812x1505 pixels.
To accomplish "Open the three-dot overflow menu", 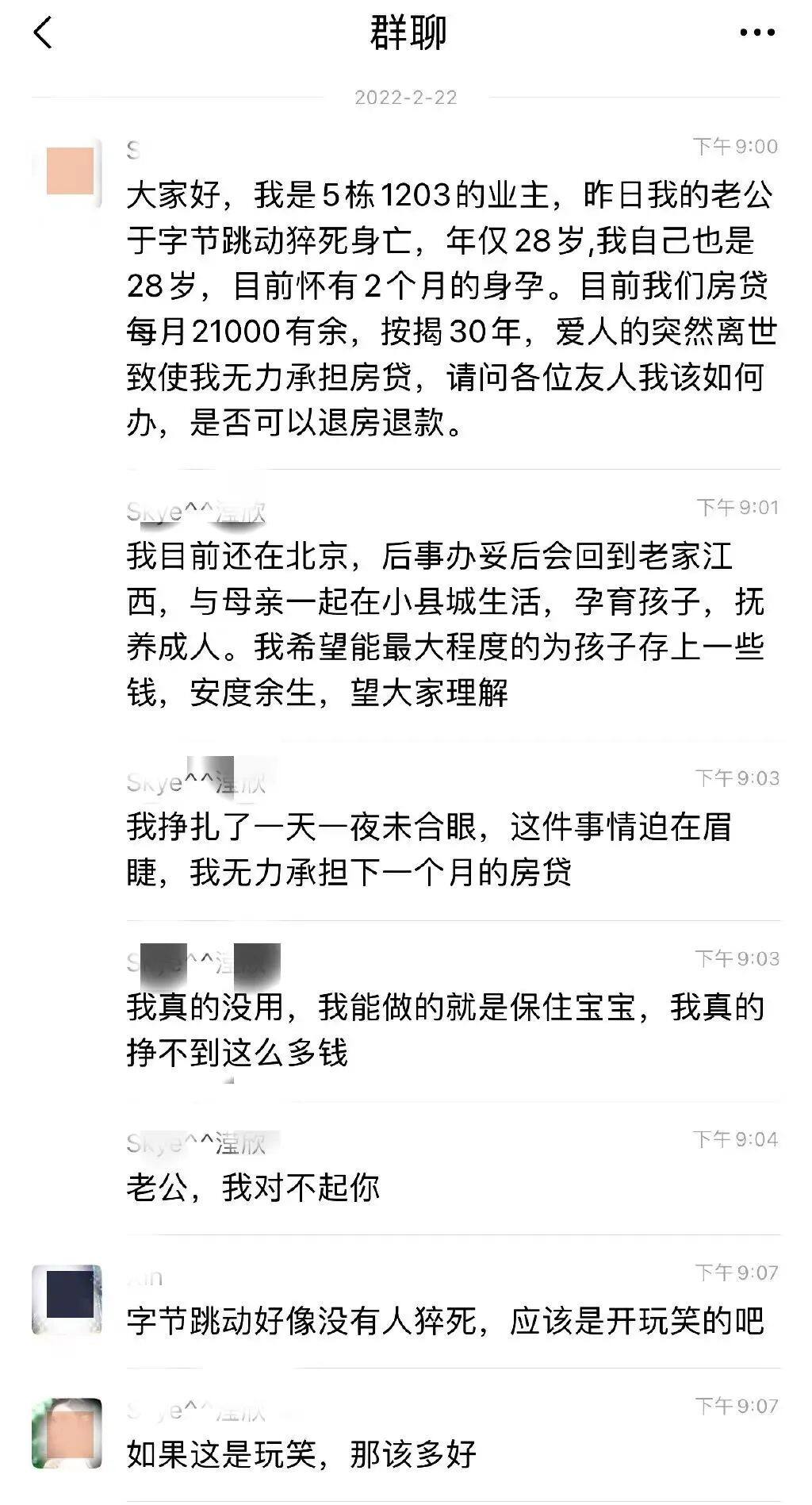I will pos(756,33).
